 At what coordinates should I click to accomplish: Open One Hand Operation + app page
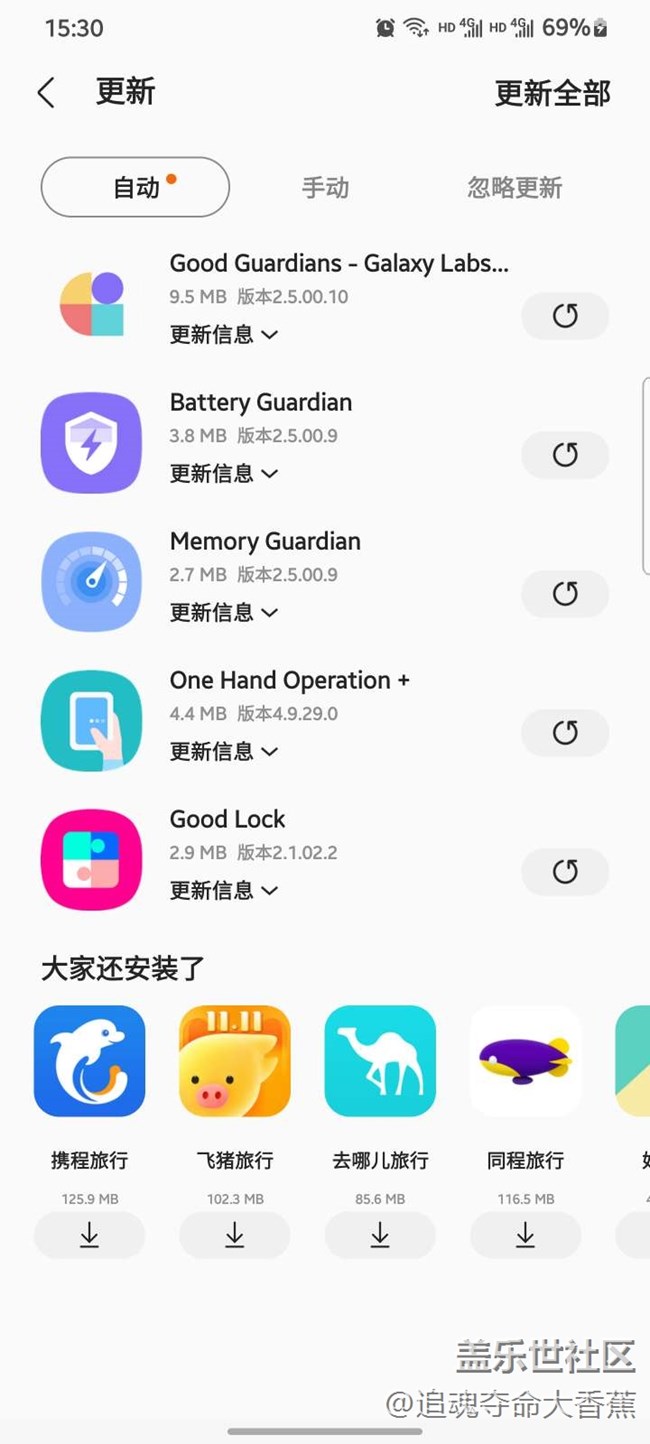[290, 681]
